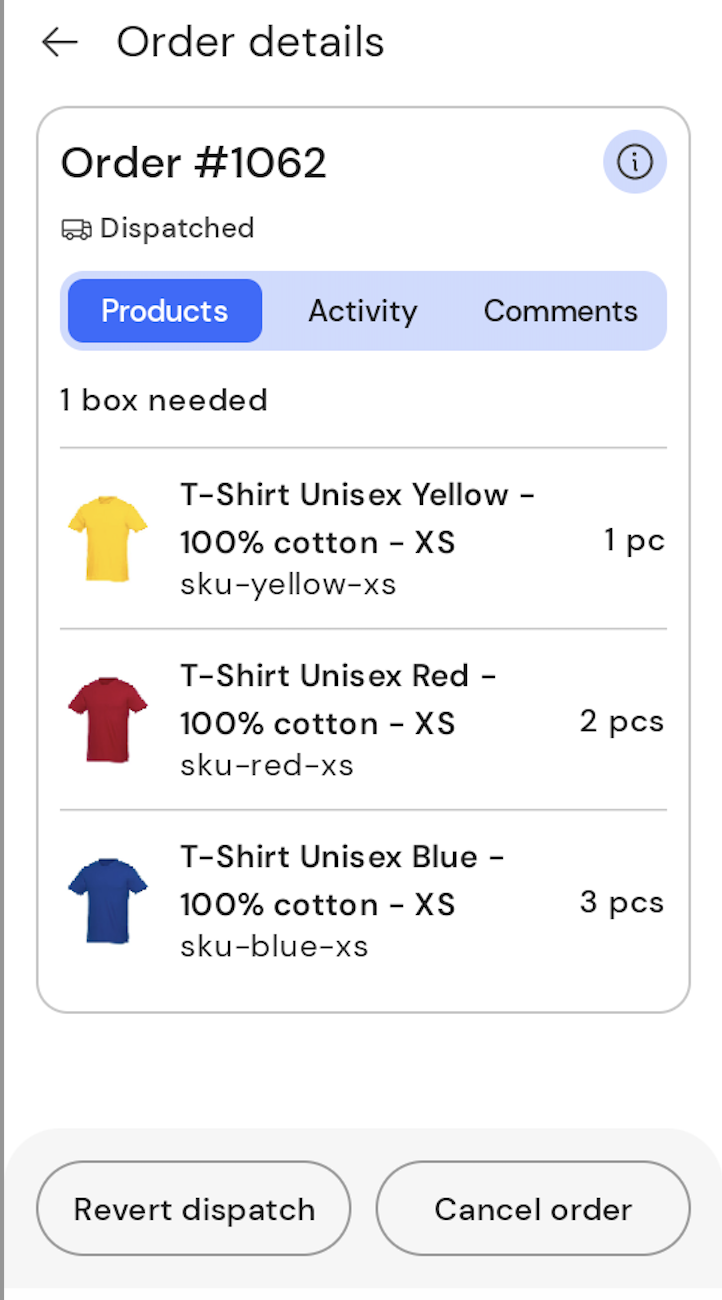The height and width of the screenshot is (1300, 722).
Task: Select the Products tab
Action: point(165,311)
